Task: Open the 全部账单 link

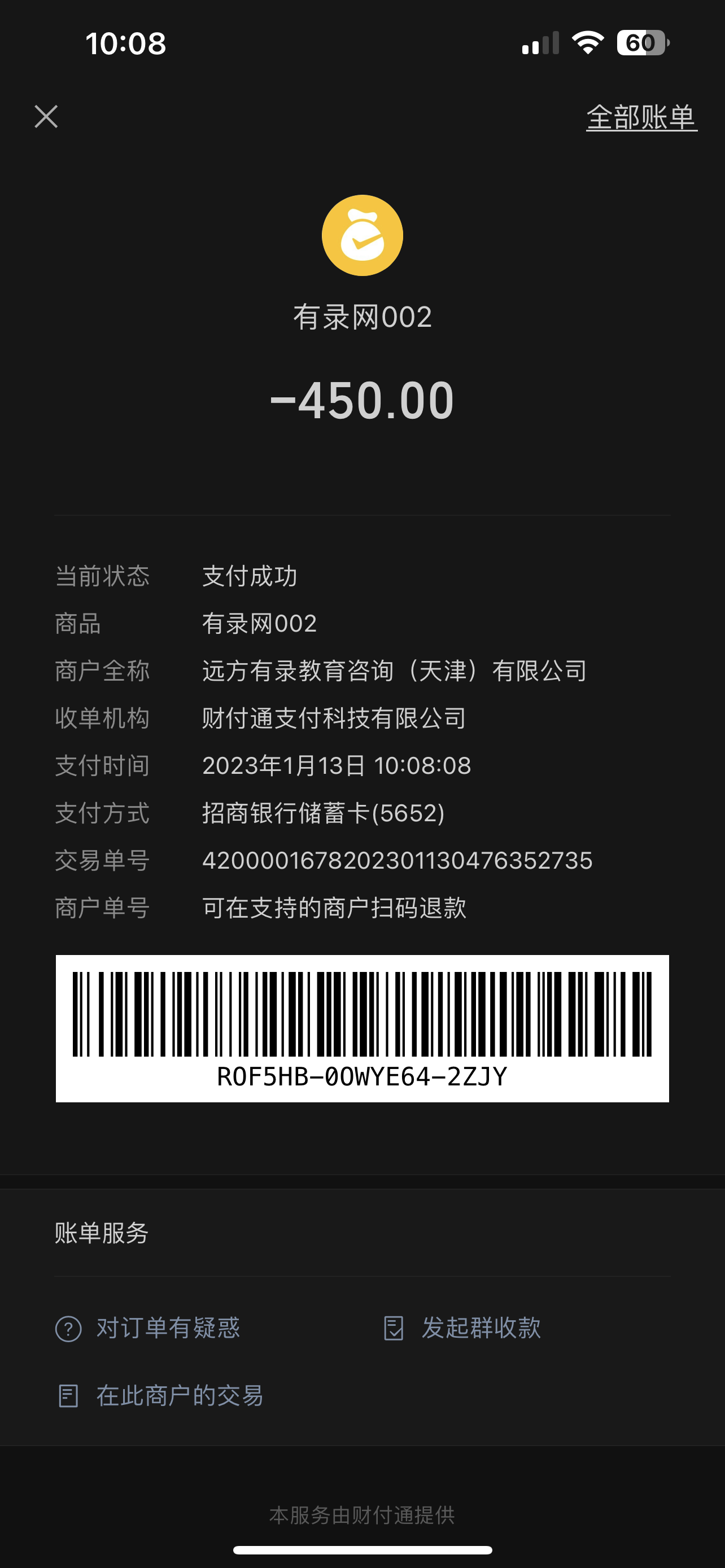Action: [641, 117]
